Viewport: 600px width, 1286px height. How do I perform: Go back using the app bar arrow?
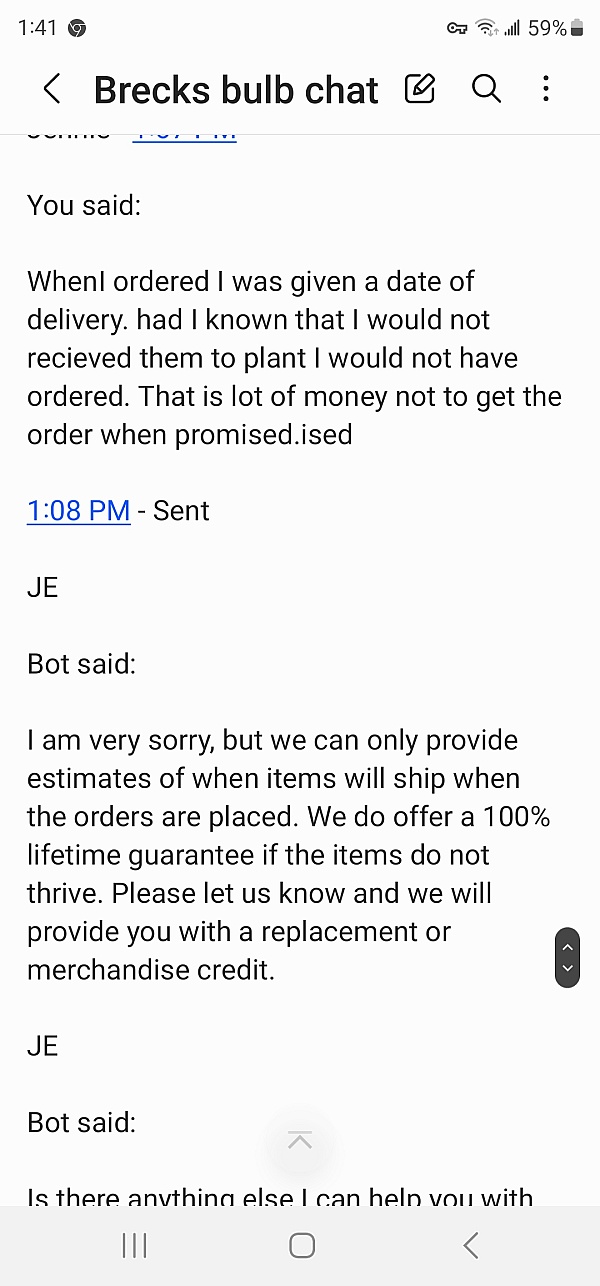tap(52, 89)
